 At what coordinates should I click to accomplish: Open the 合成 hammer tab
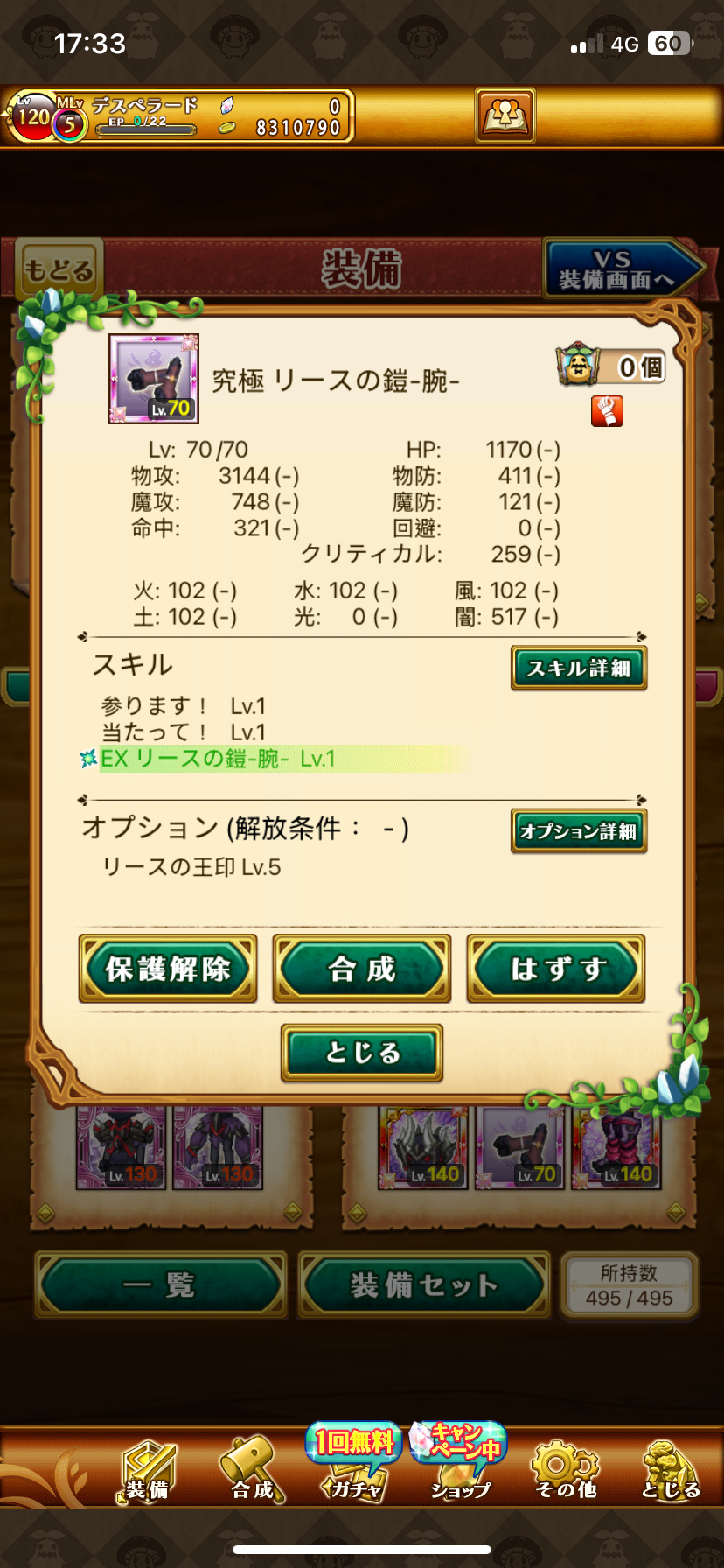[253, 1472]
